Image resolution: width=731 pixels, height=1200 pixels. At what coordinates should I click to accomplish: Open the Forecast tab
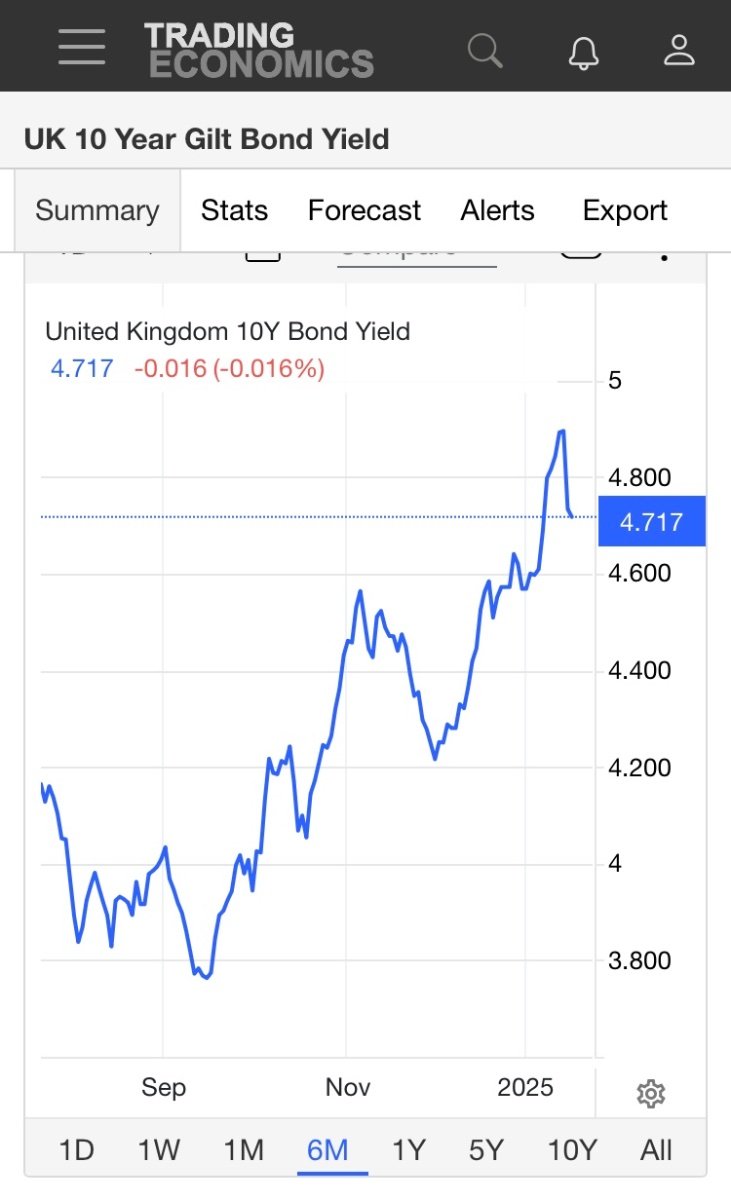click(364, 211)
